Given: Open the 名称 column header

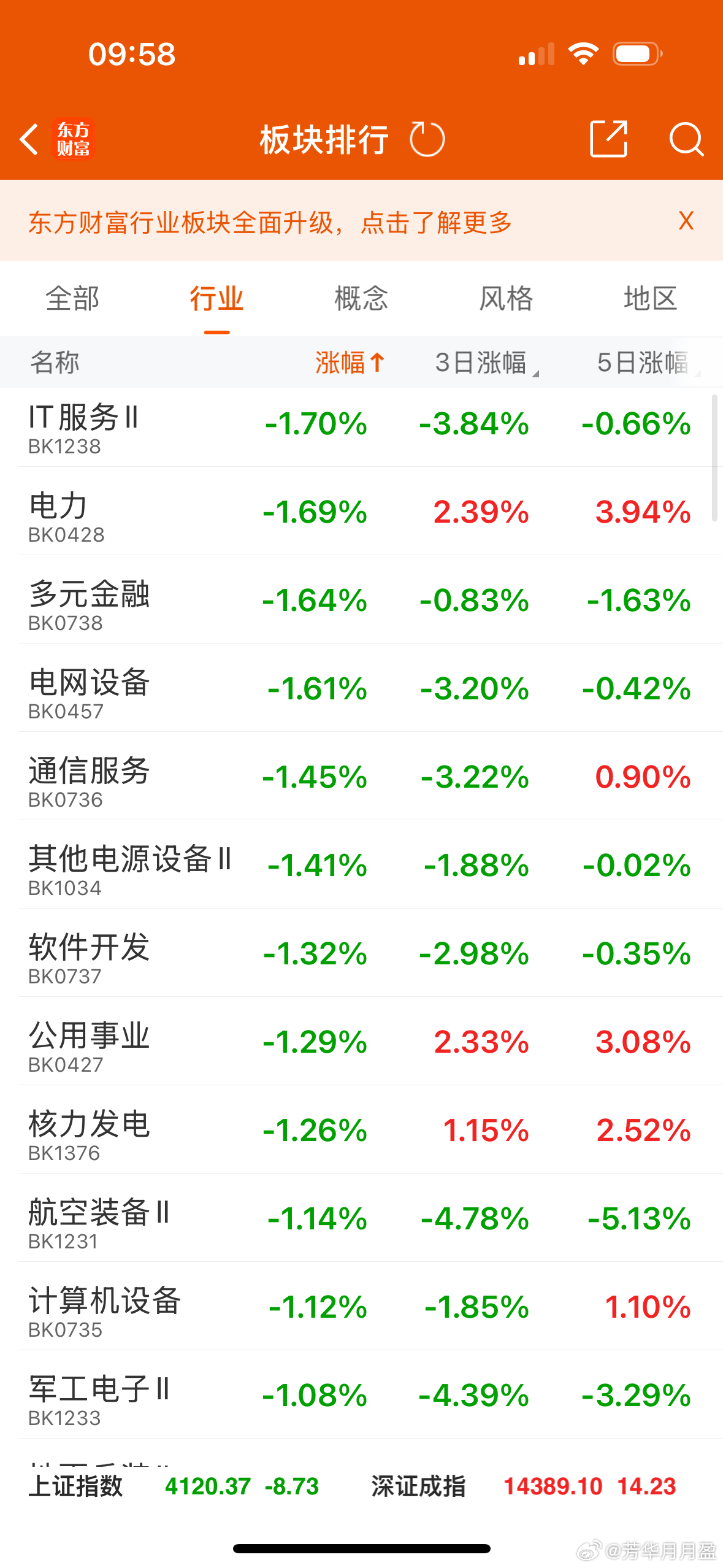Looking at the screenshot, I should click(x=55, y=363).
